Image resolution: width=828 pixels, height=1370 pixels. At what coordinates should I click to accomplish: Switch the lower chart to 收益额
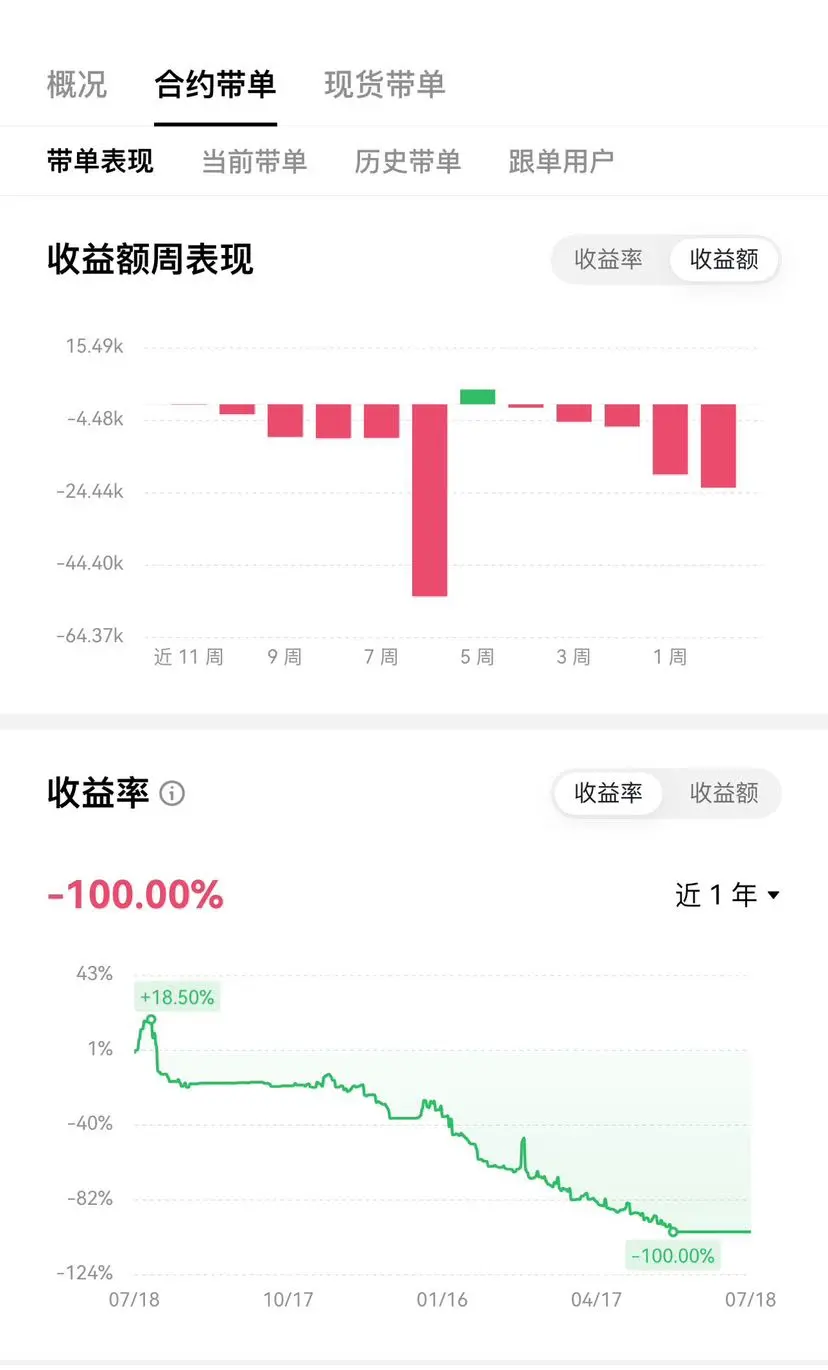(x=724, y=794)
